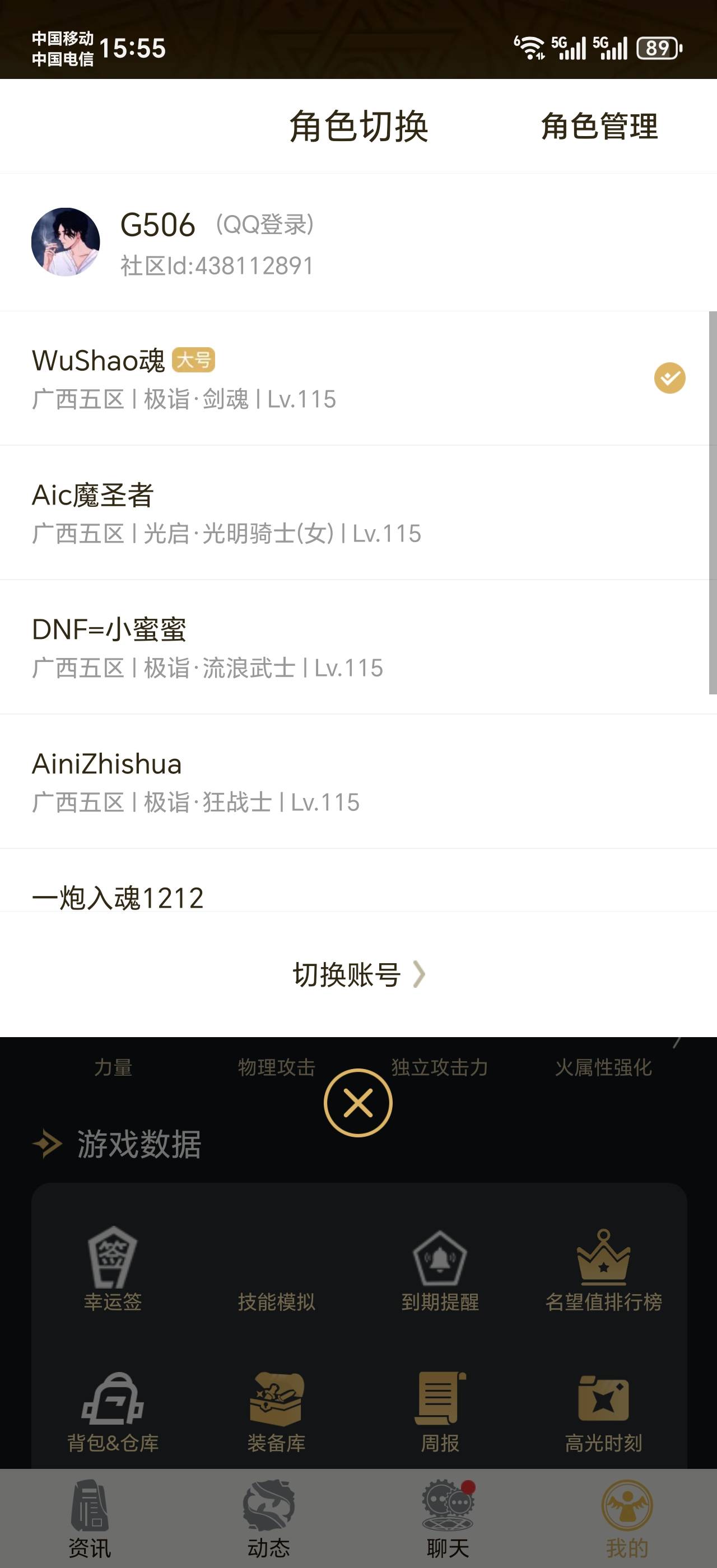Open profile avatar of G506
This screenshot has height=1568, width=717.
(x=67, y=241)
